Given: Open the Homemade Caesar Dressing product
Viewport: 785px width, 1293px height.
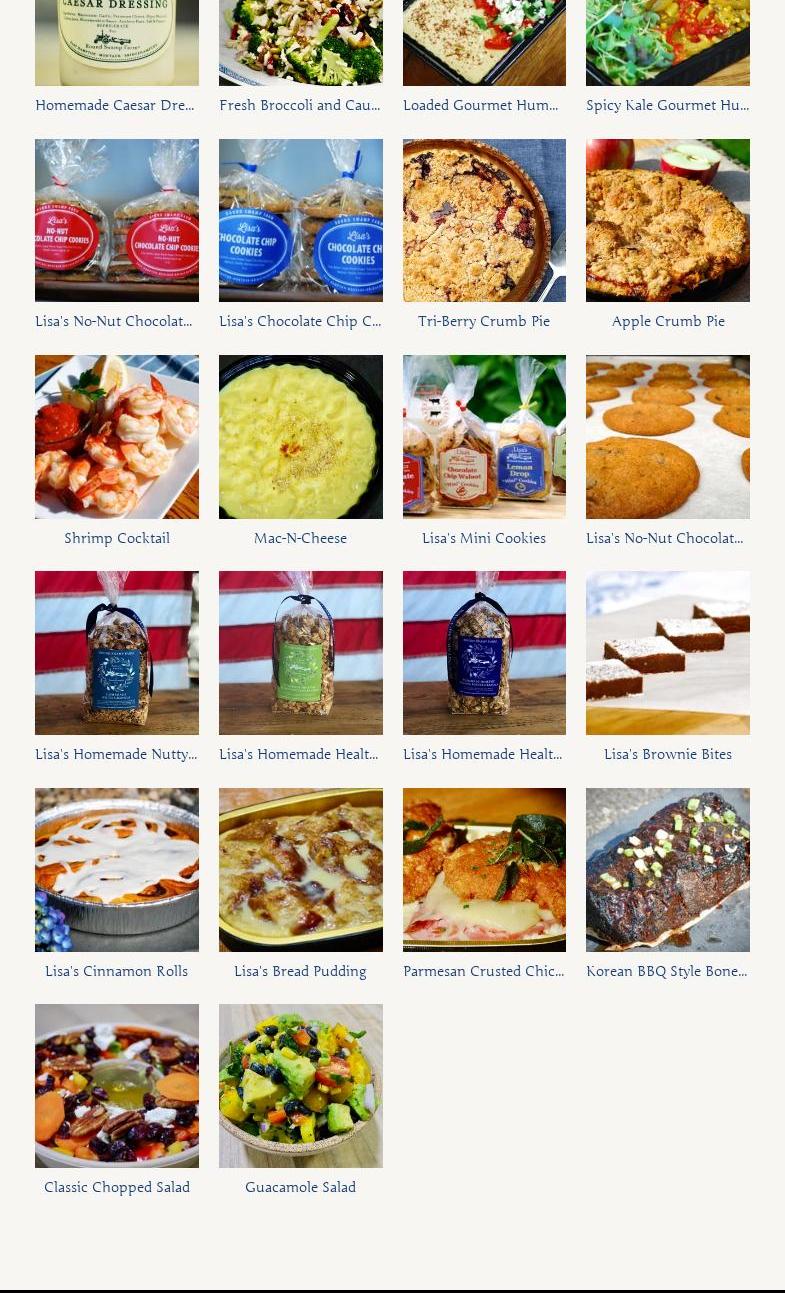Looking at the screenshot, I should tap(116, 45).
